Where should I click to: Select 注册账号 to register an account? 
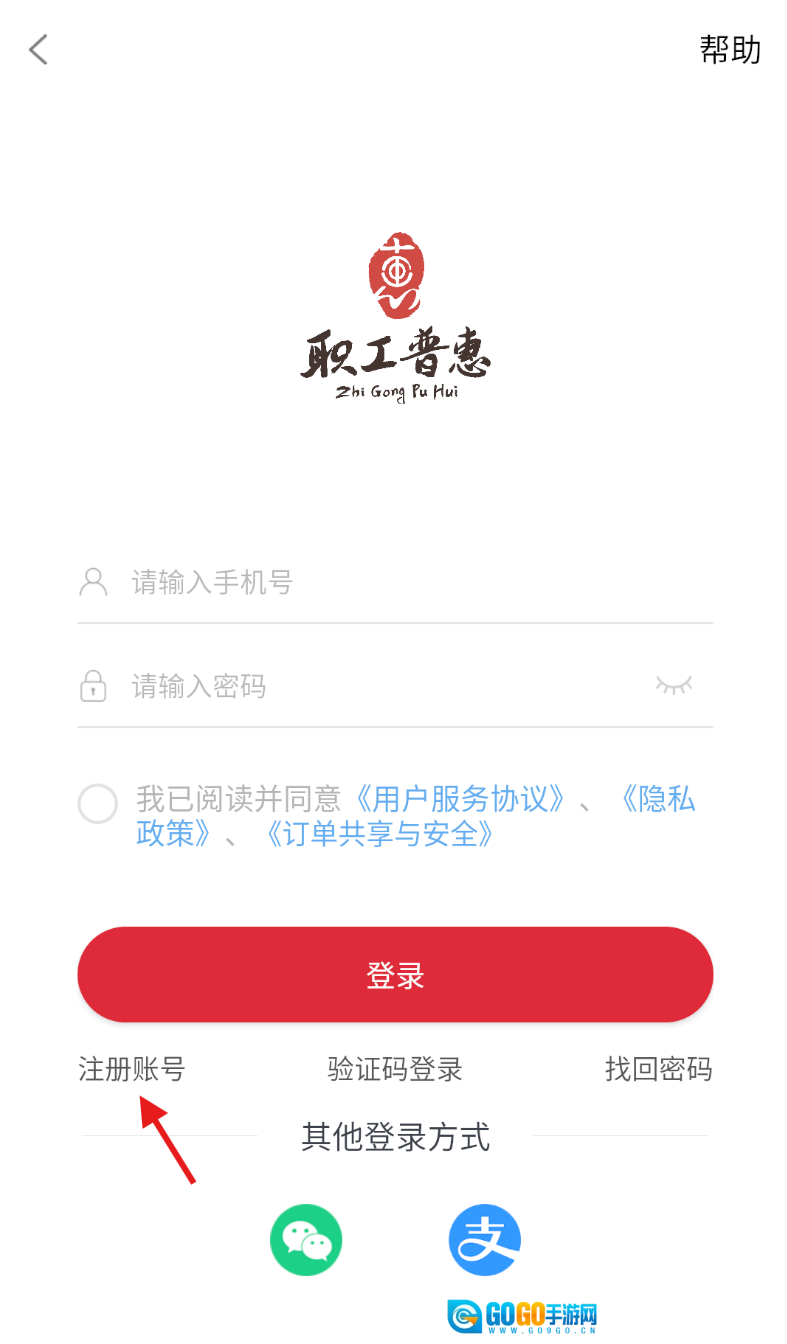[132, 1069]
